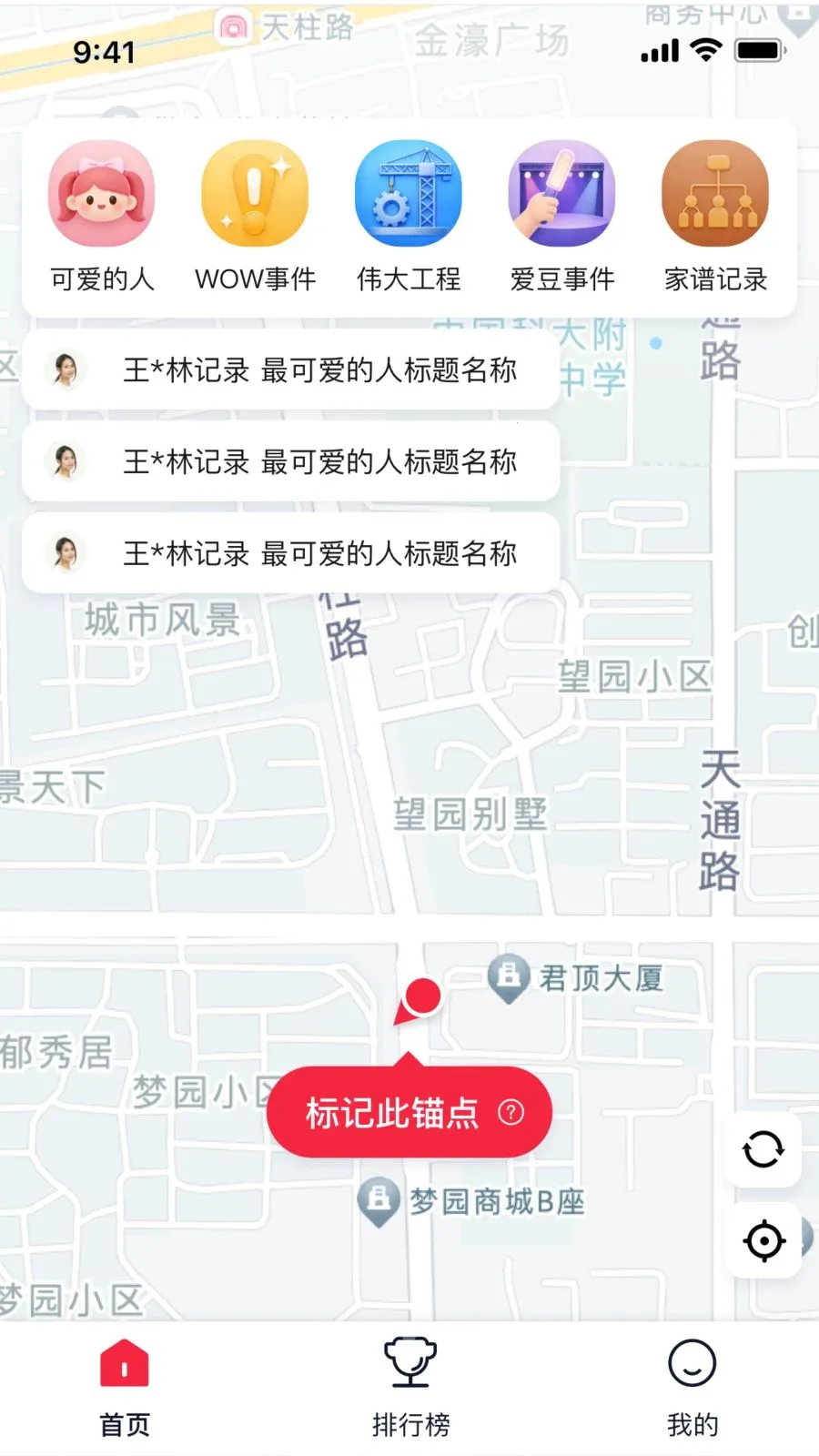Open the 家谱记录 family tree icon

(715, 193)
